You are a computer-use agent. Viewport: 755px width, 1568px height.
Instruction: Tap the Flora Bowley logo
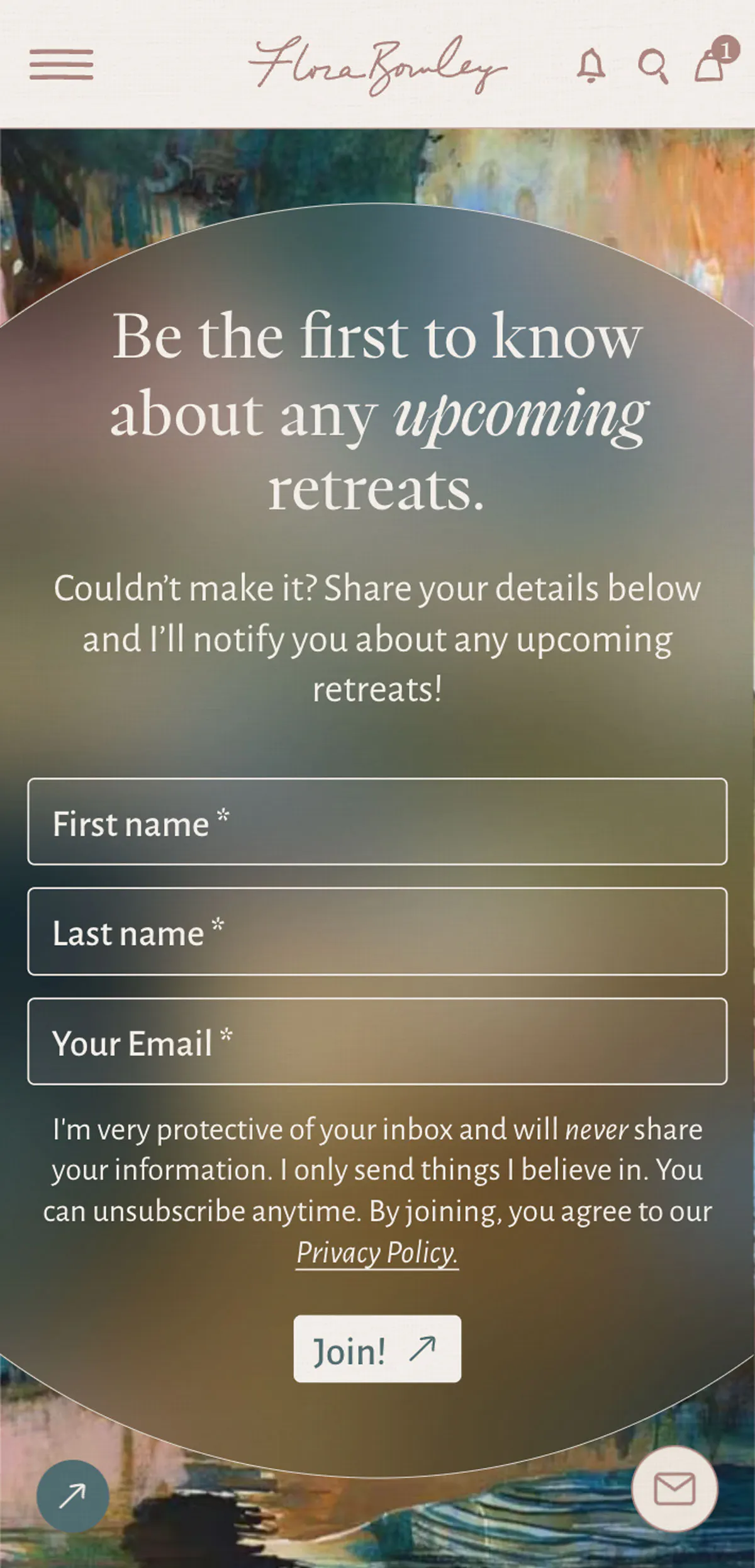click(378, 65)
